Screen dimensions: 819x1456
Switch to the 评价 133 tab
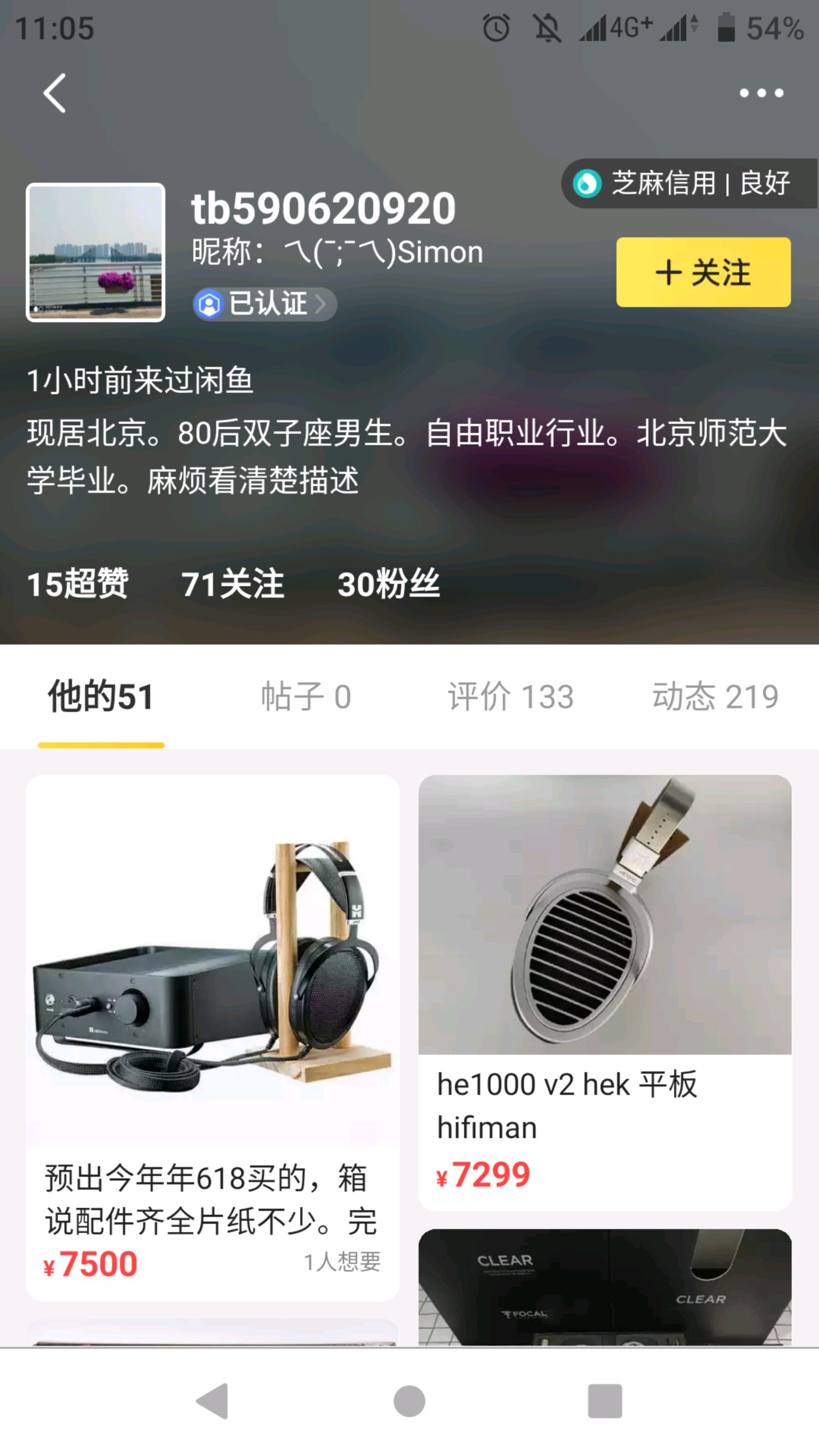511,697
